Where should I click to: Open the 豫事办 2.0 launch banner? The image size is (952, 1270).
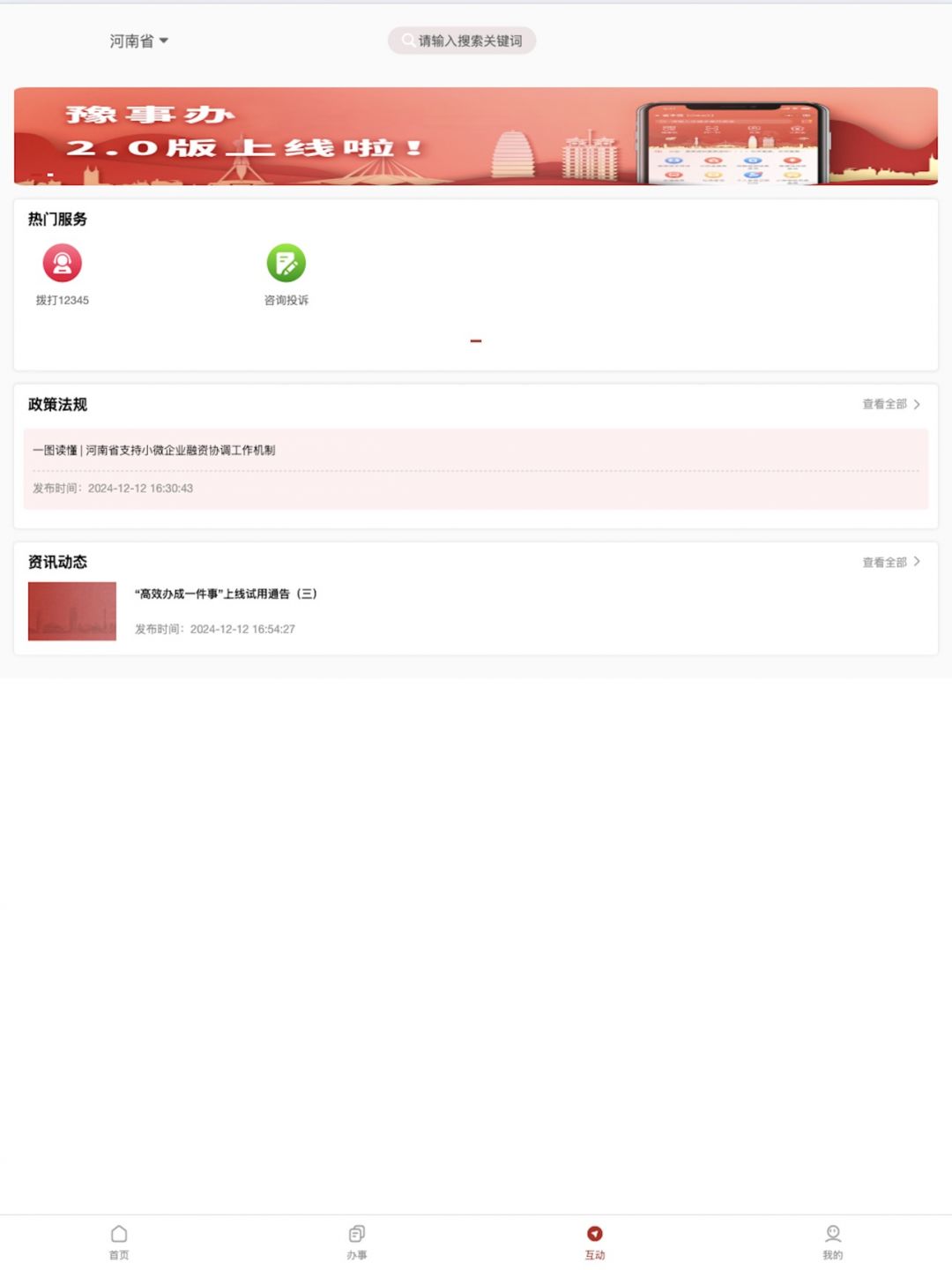click(x=476, y=136)
